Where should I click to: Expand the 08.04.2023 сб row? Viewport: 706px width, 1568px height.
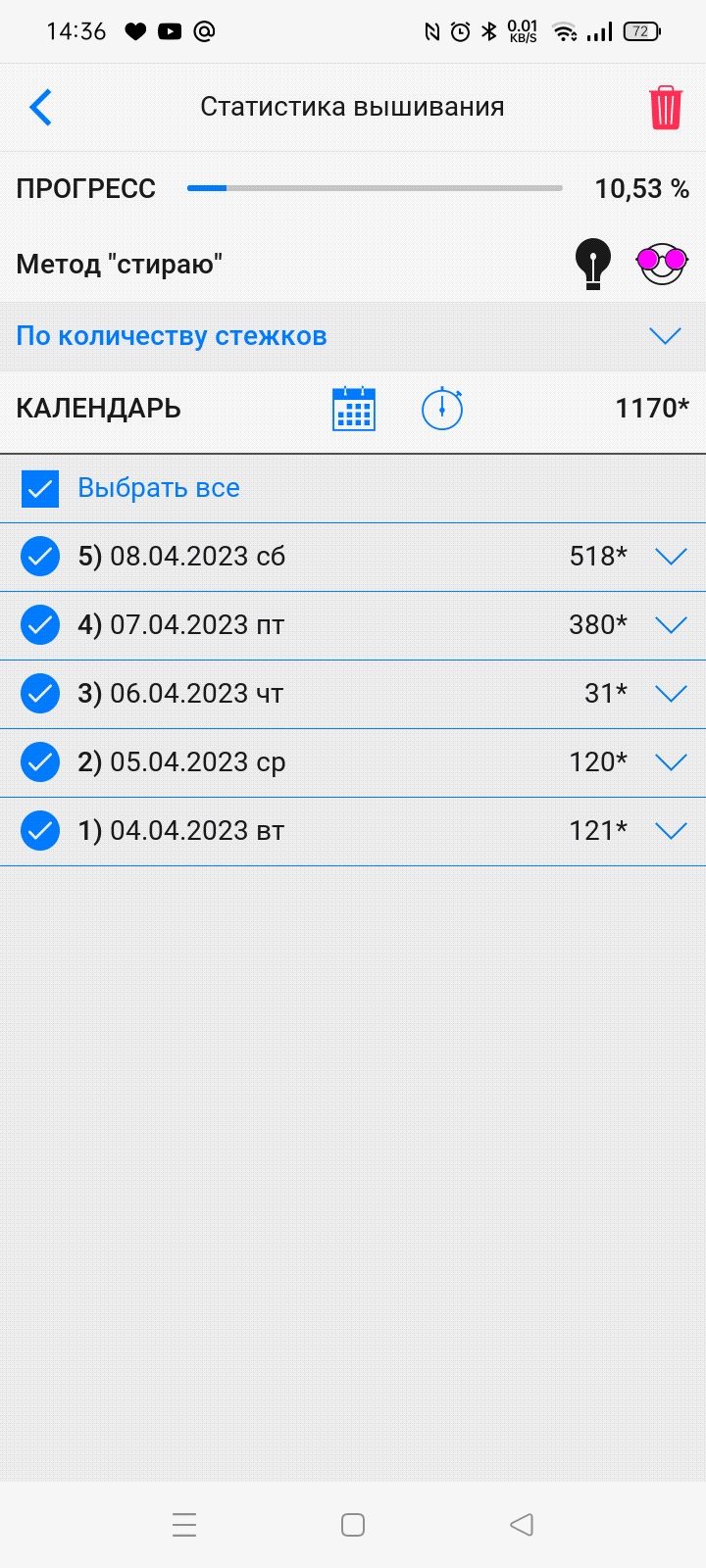coord(671,557)
